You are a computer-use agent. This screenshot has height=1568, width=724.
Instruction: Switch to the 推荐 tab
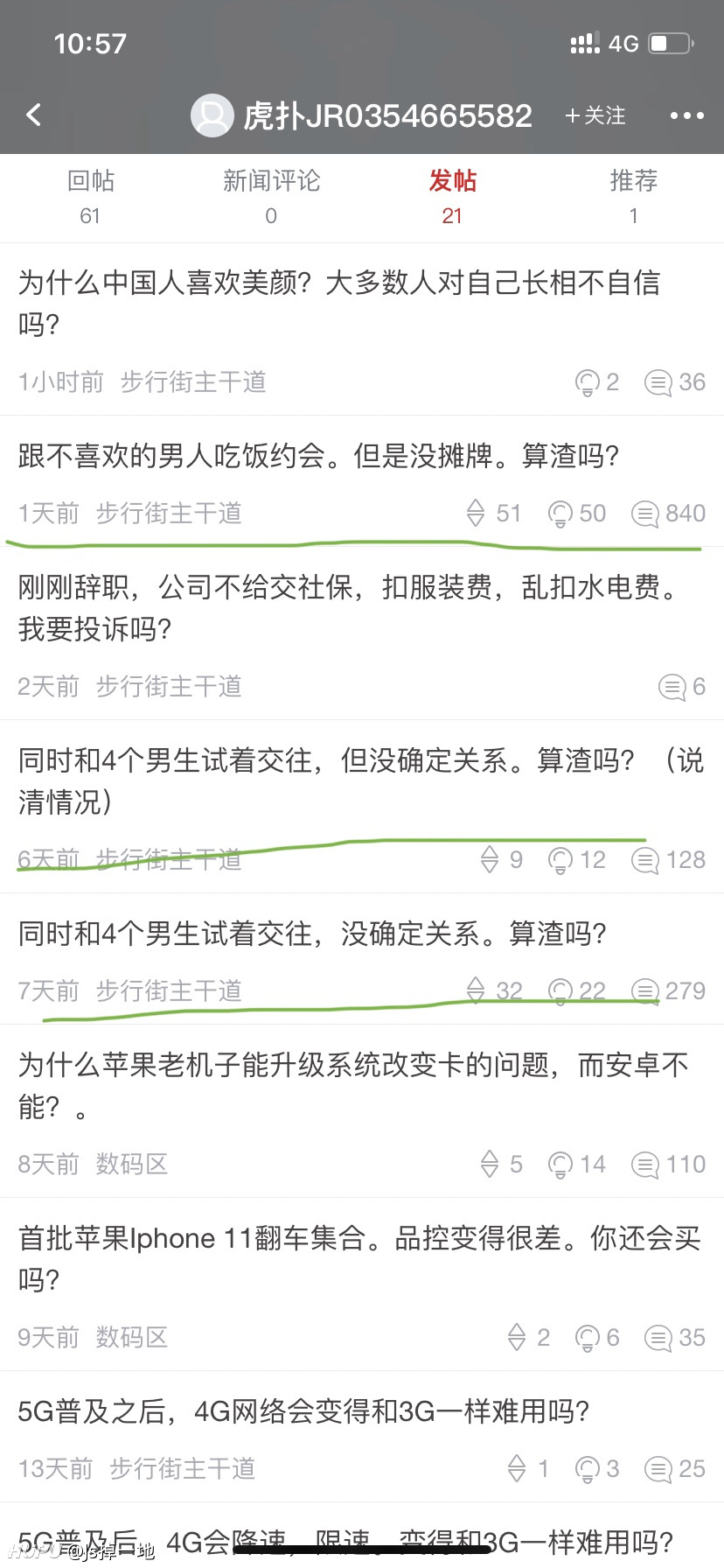pos(633,197)
